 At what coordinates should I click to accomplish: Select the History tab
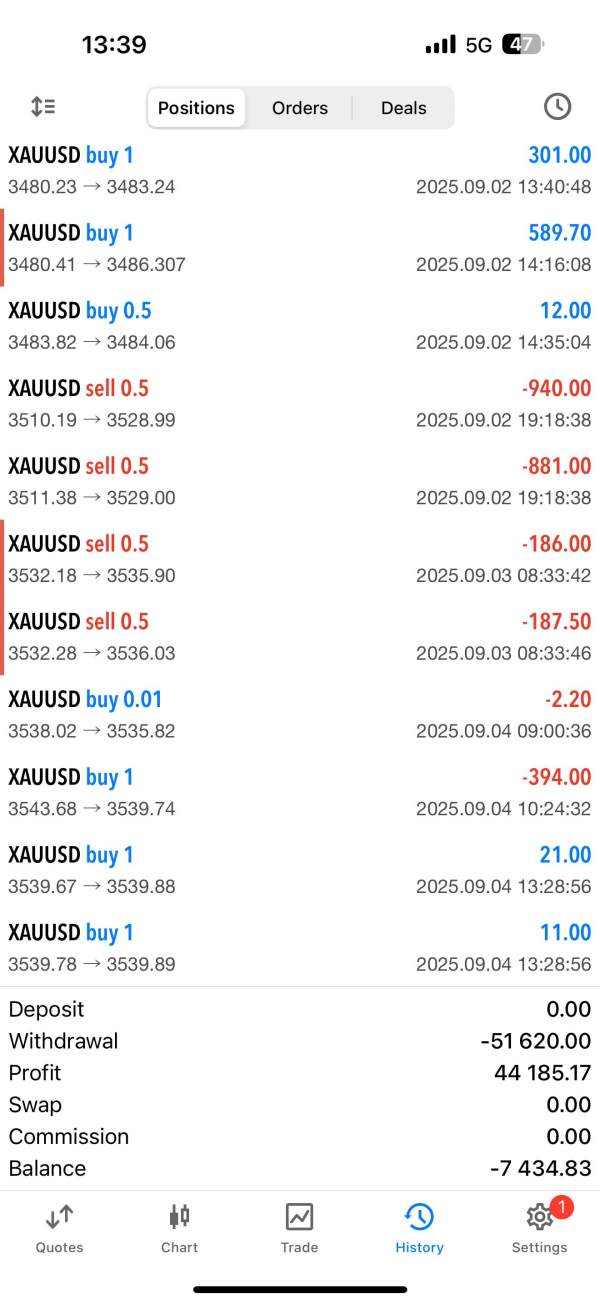419,1228
